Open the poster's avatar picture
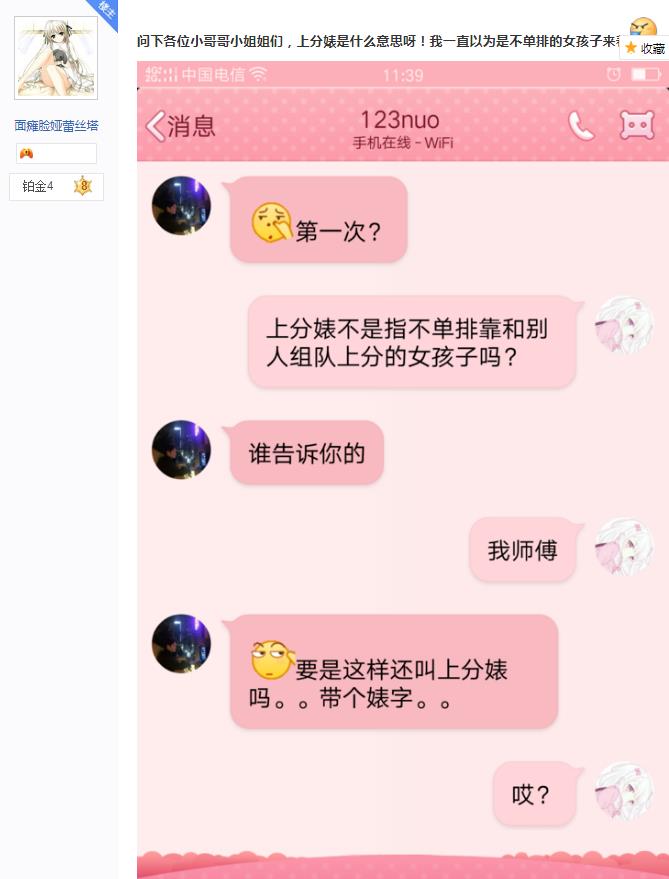This screenshot has height=879, width=669. tap(56, 57)
